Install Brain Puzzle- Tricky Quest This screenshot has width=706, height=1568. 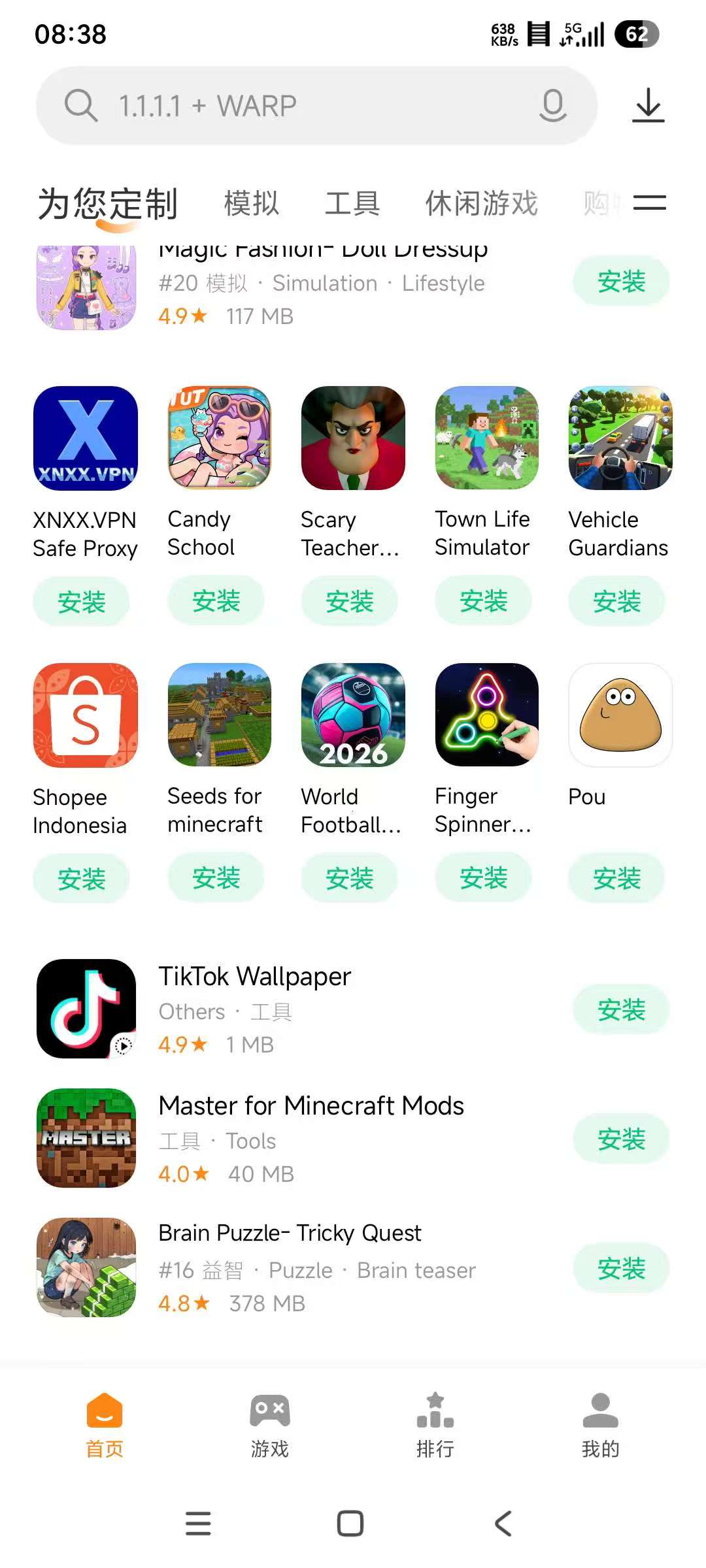pyautogui.click(x=621, y=1269)
